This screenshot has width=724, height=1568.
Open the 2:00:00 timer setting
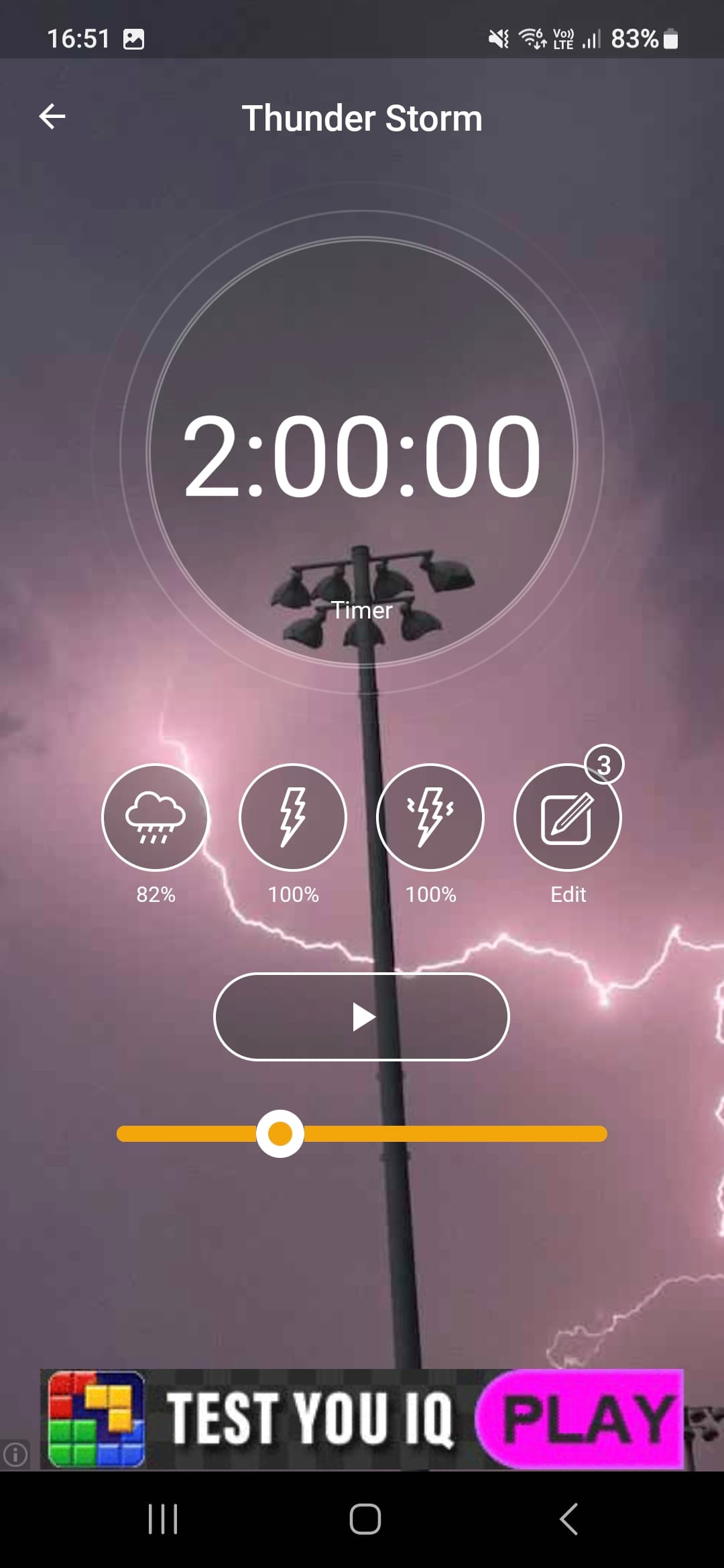click(x=361, y=456)
